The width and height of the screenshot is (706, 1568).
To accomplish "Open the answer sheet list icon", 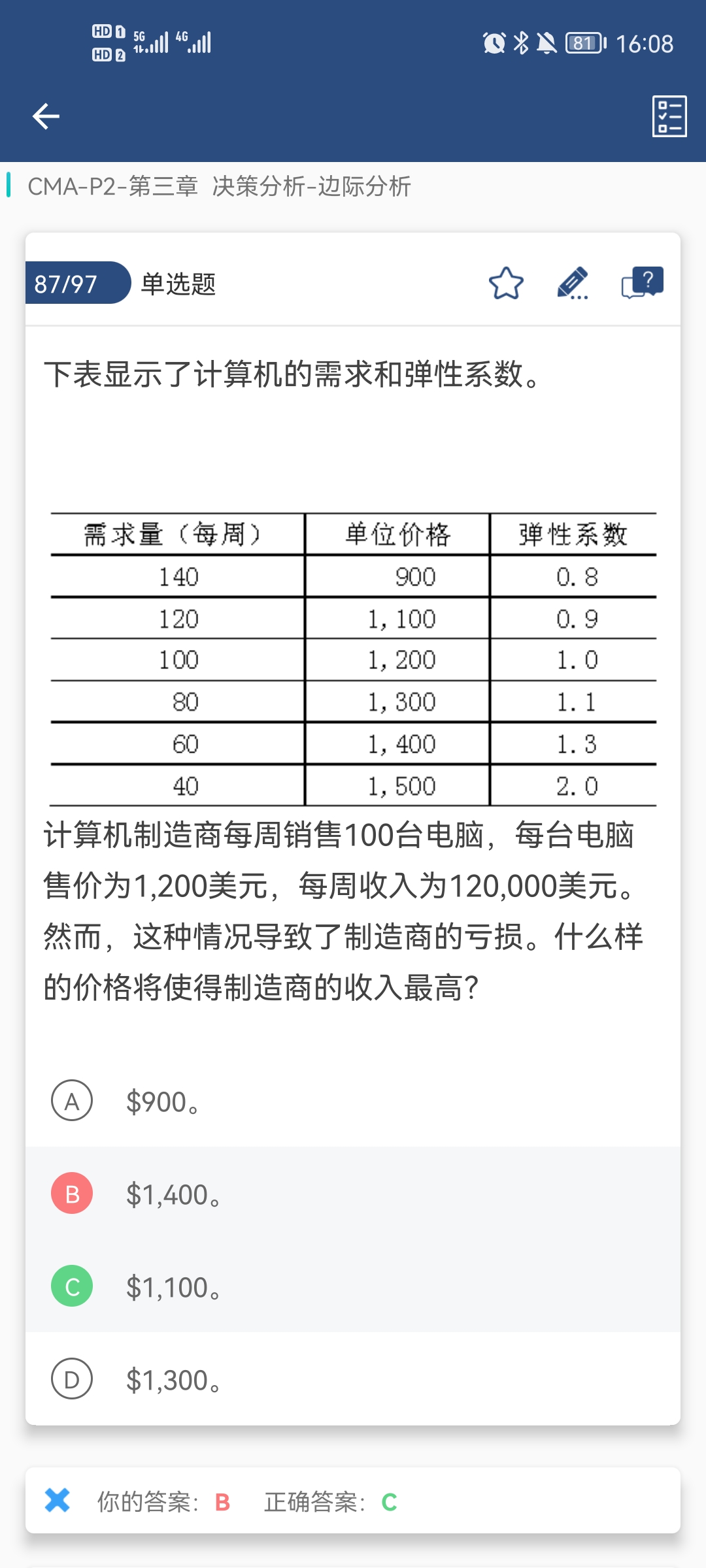I will (669, 116).
